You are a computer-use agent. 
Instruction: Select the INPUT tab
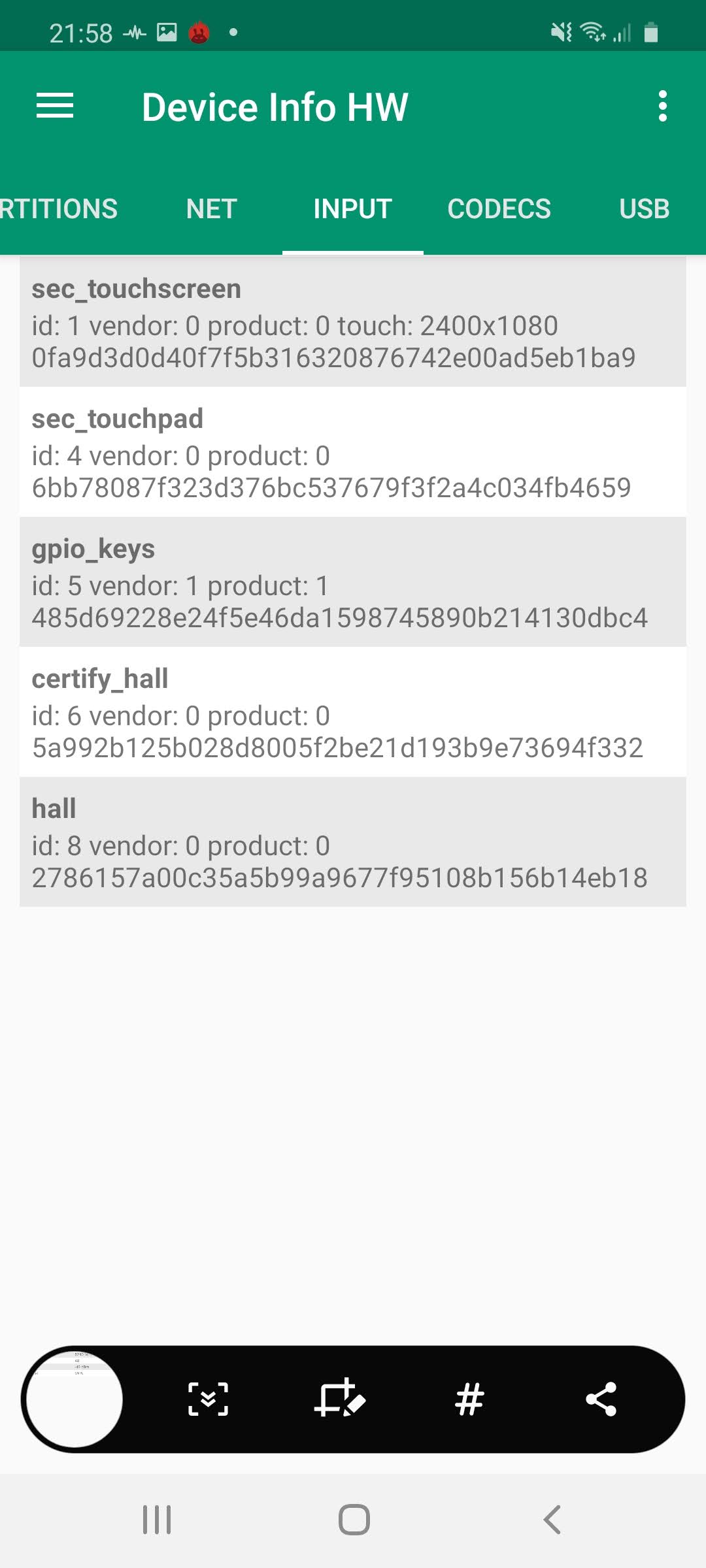pos(352,209)
